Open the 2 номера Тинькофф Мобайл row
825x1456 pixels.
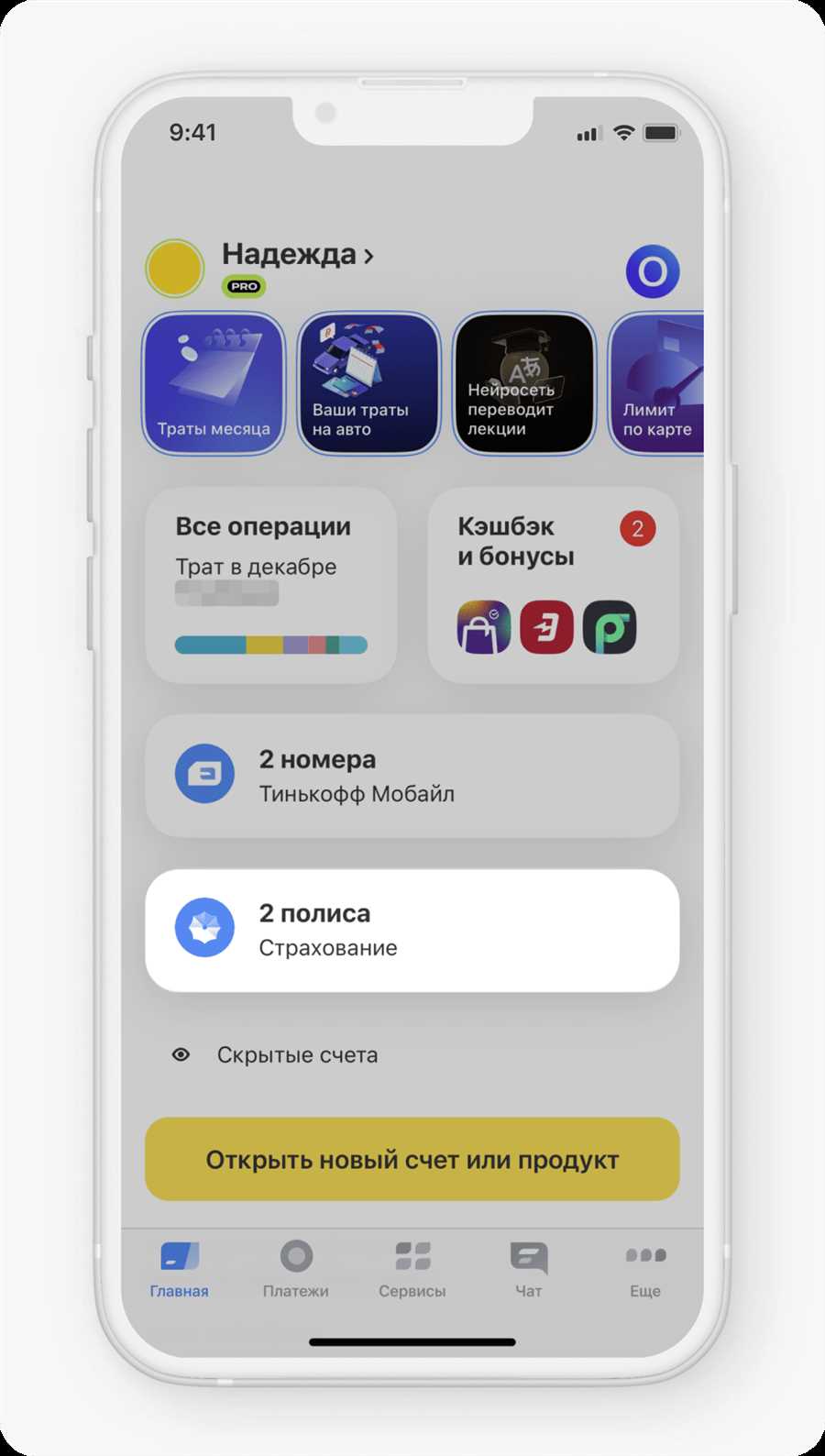412,775
